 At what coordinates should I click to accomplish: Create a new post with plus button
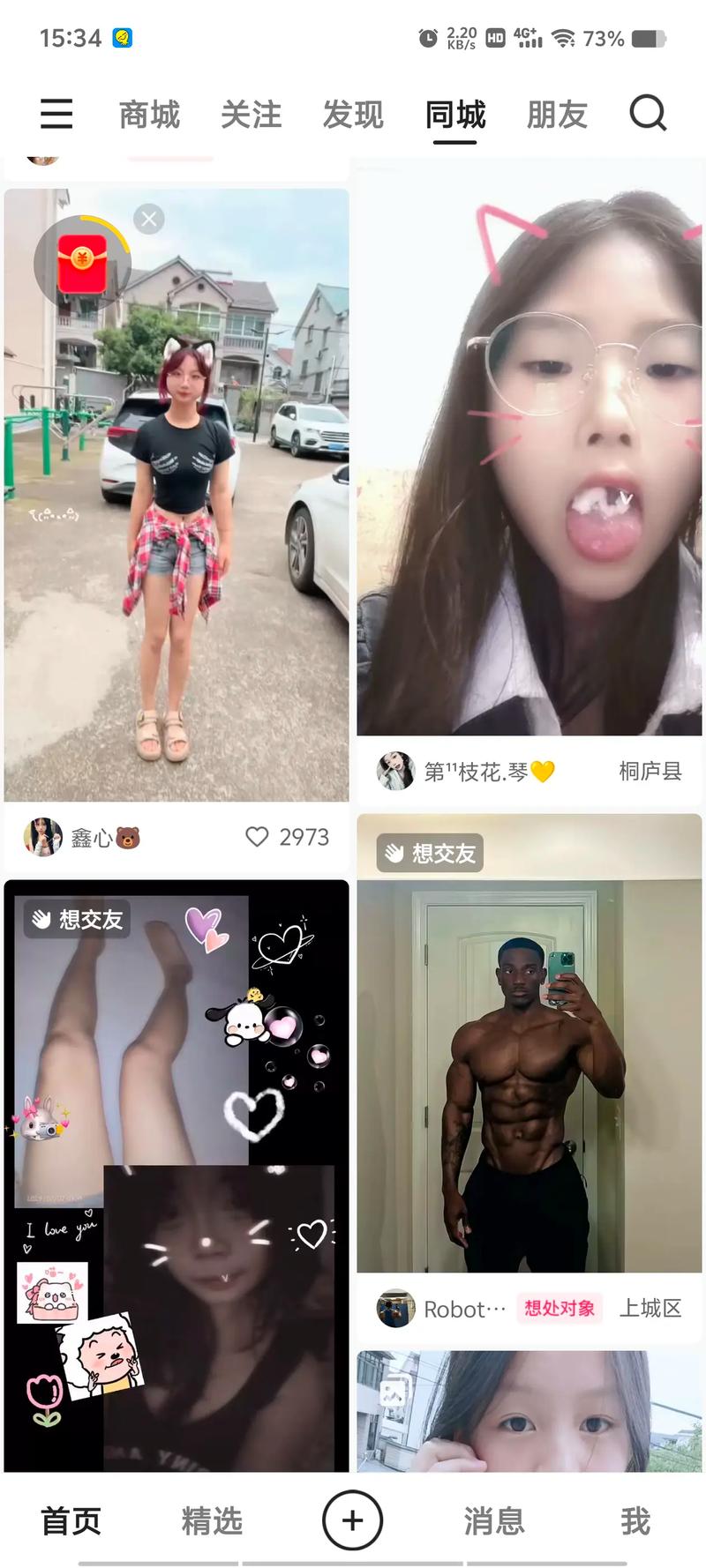352,1519
